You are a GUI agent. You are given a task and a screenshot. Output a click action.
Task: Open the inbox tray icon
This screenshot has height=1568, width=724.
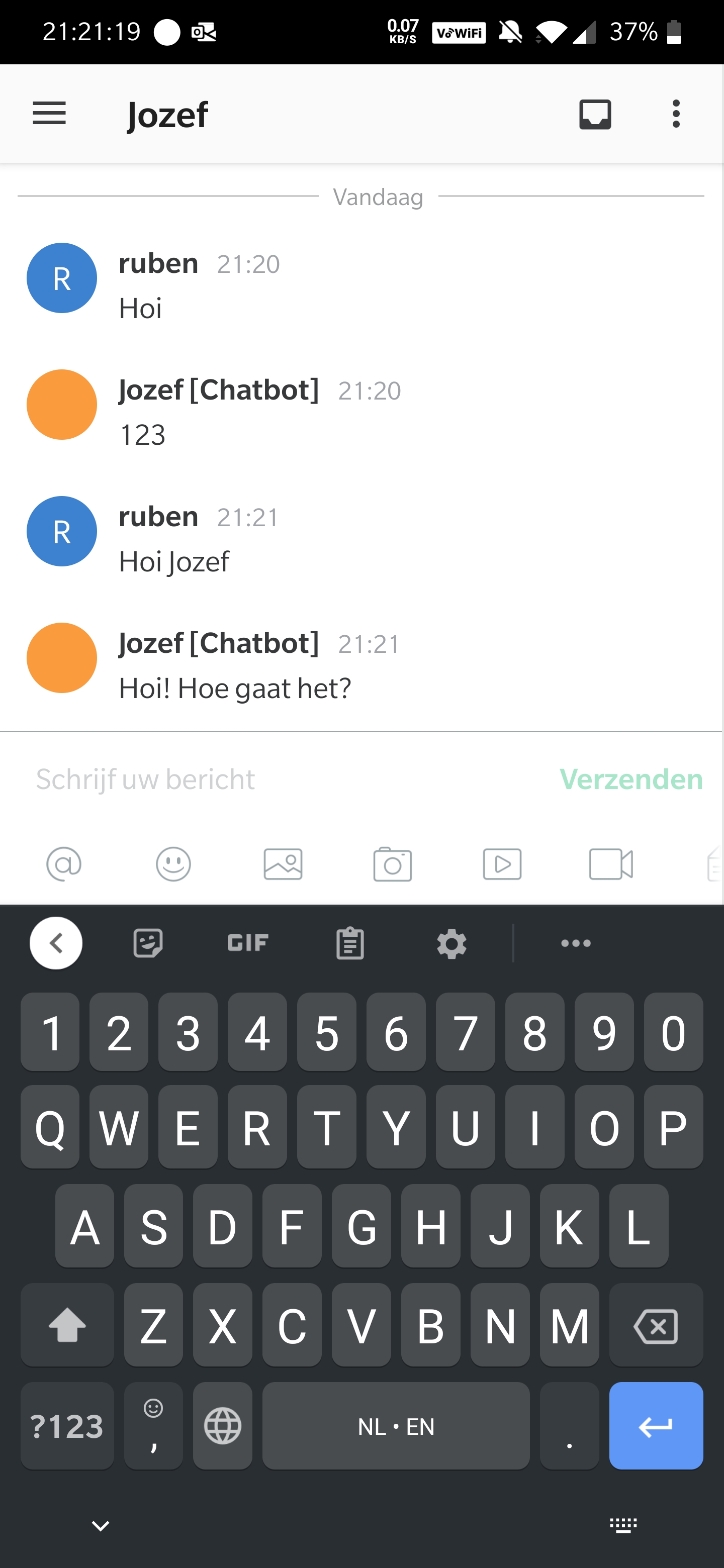(595, 114)
